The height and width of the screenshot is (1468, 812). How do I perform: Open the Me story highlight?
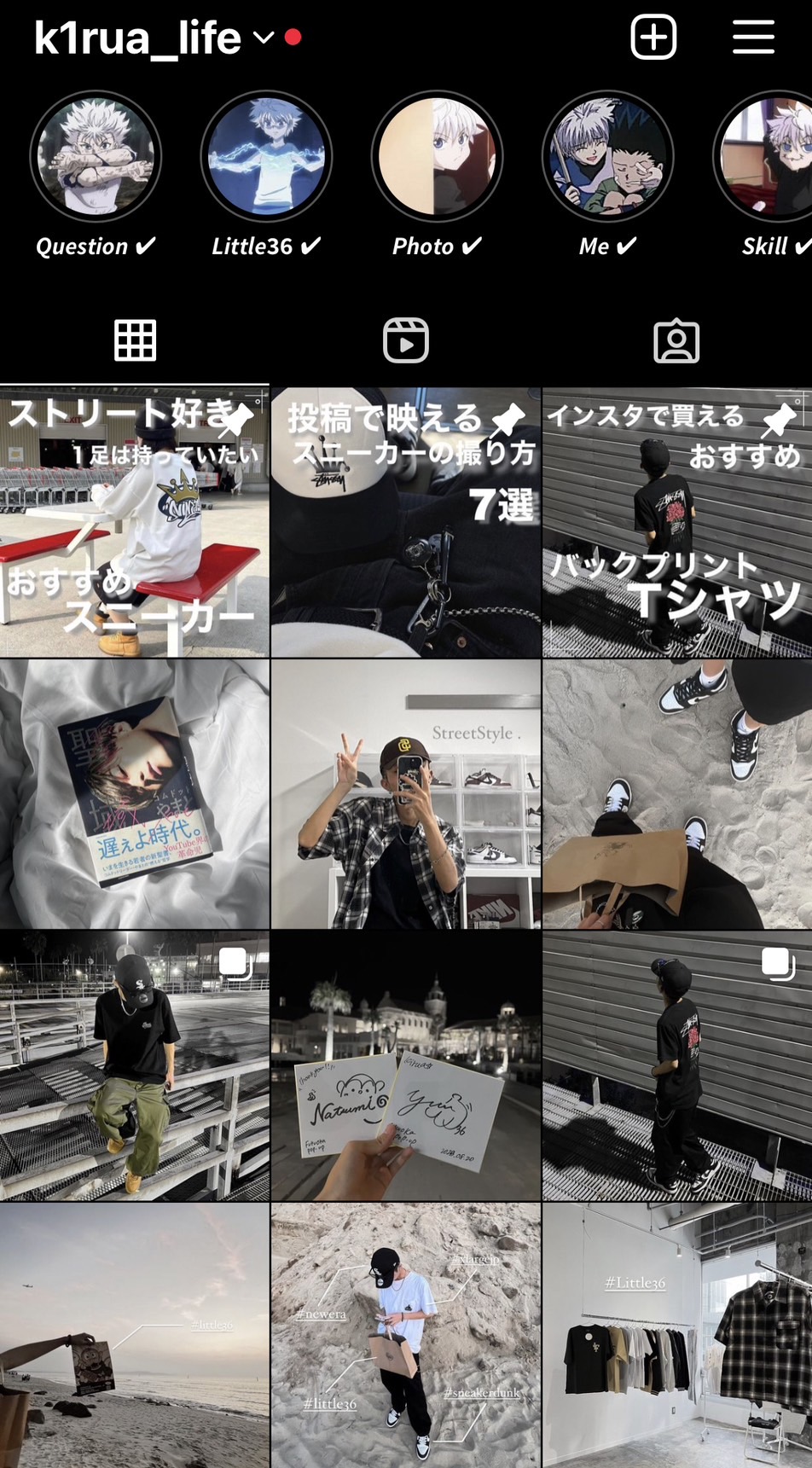[x=607, y=157]
